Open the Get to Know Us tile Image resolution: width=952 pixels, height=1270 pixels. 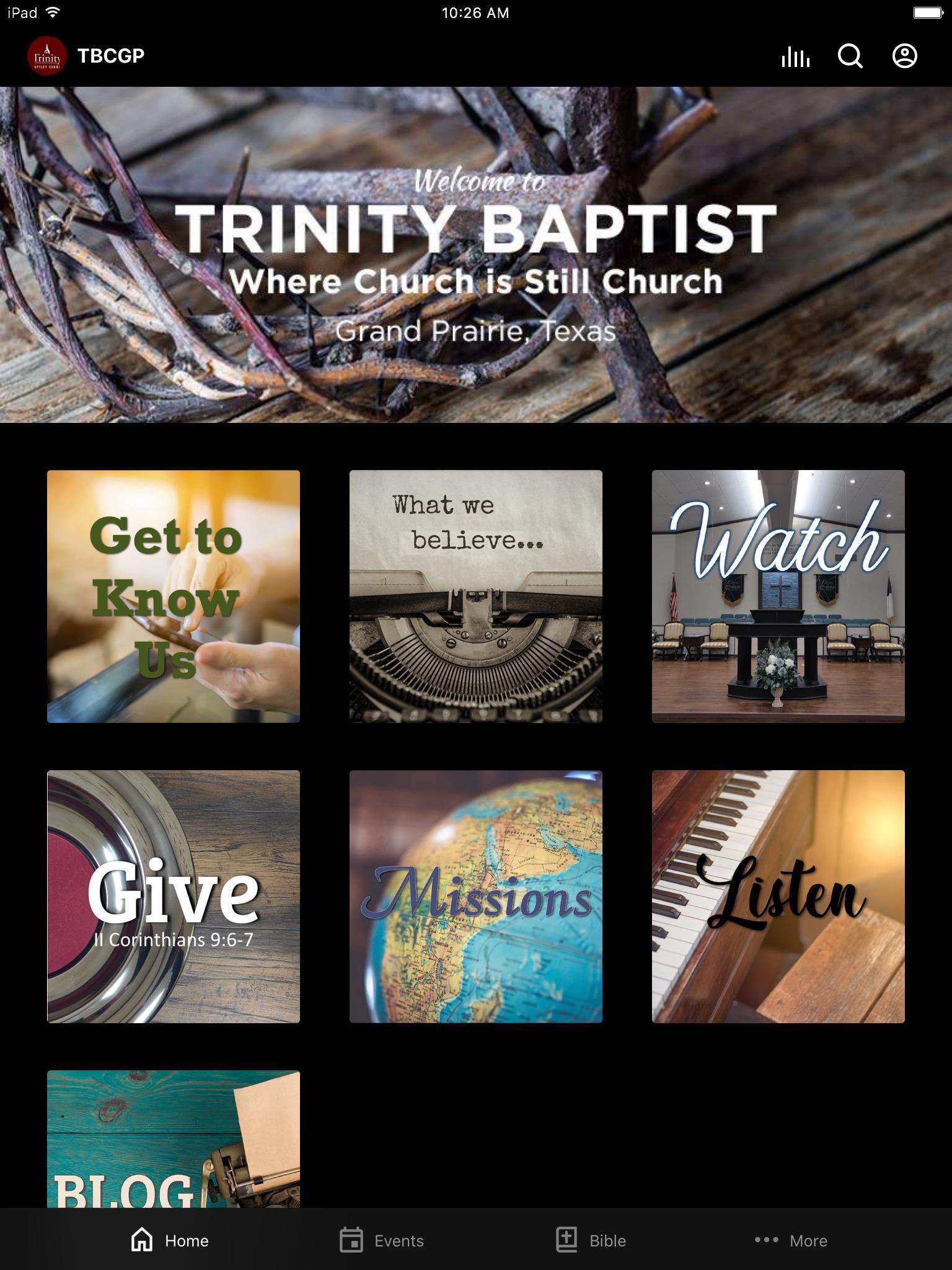(x=174, y=596)
